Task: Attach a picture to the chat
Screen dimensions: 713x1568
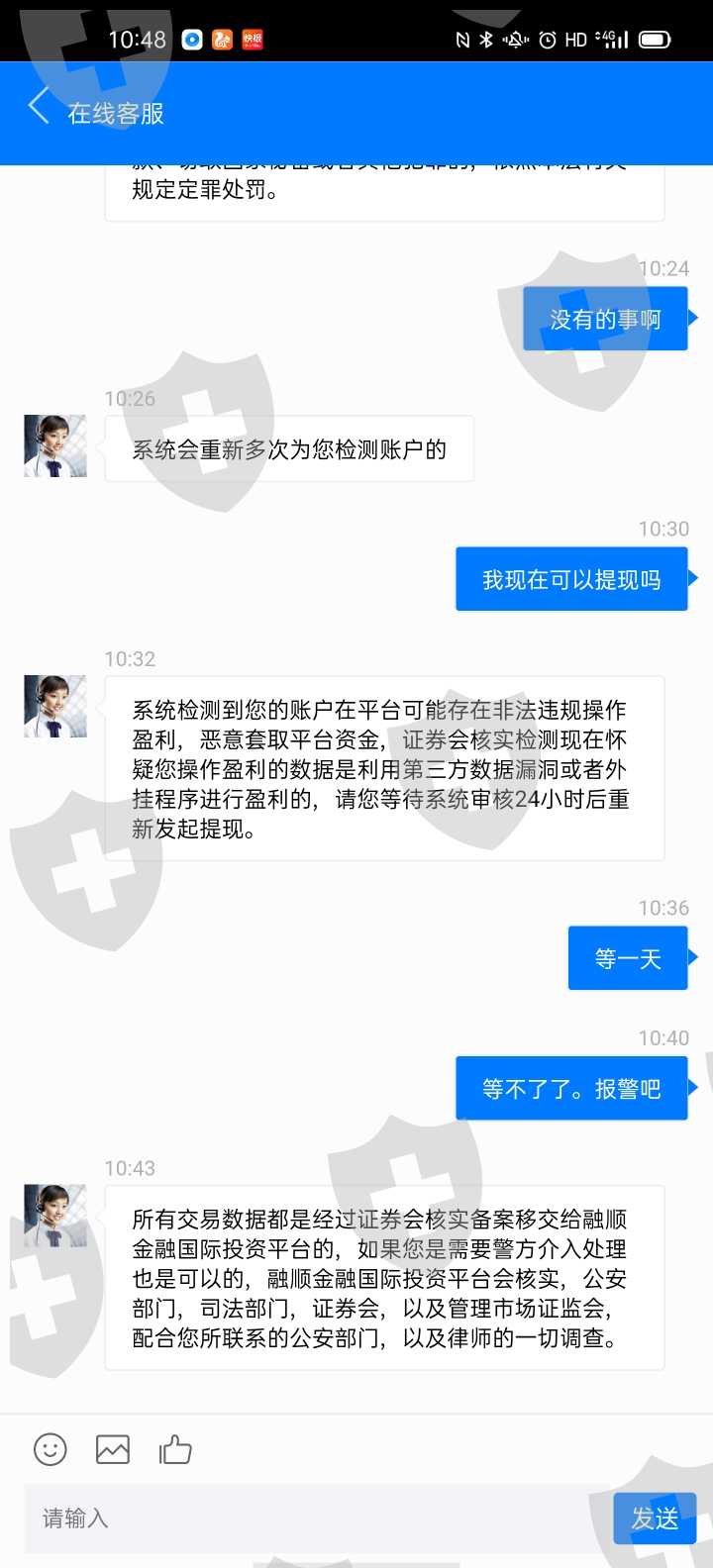Action: coord(113,1449)
